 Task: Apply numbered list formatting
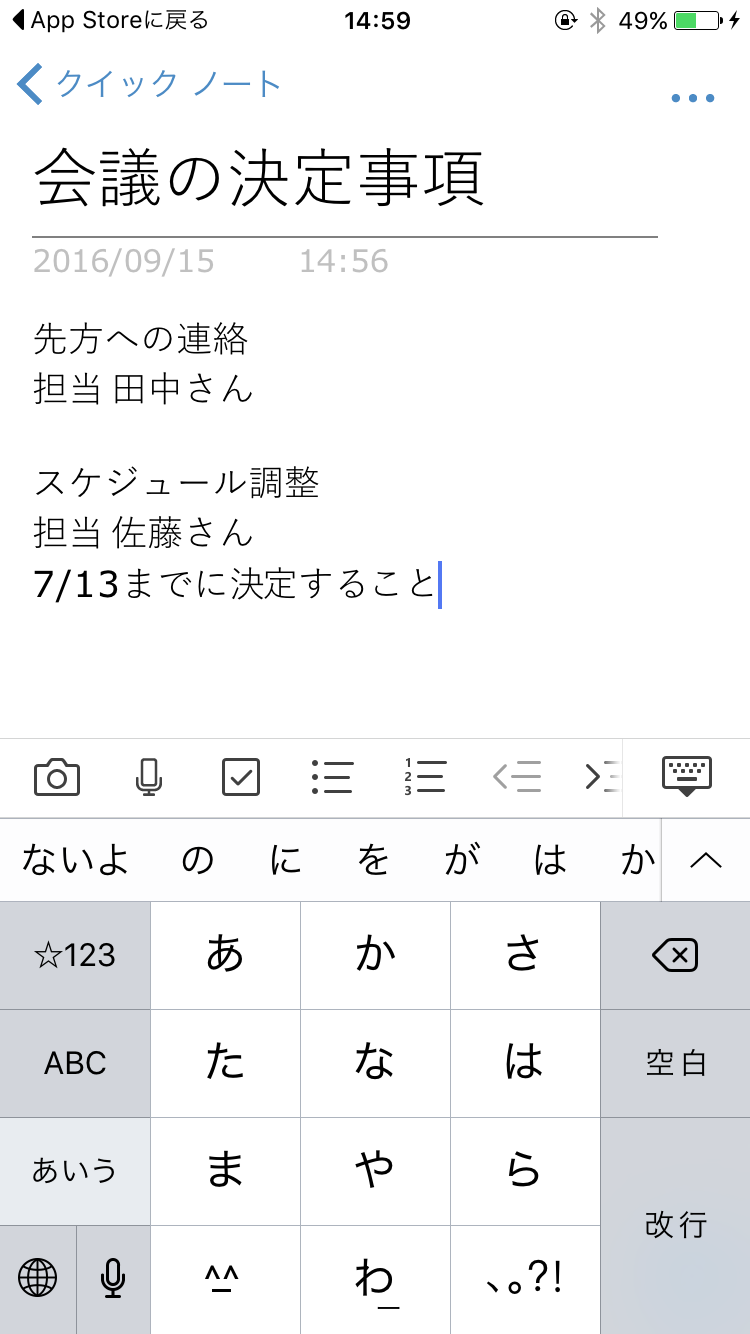click(x=424, y=777)
